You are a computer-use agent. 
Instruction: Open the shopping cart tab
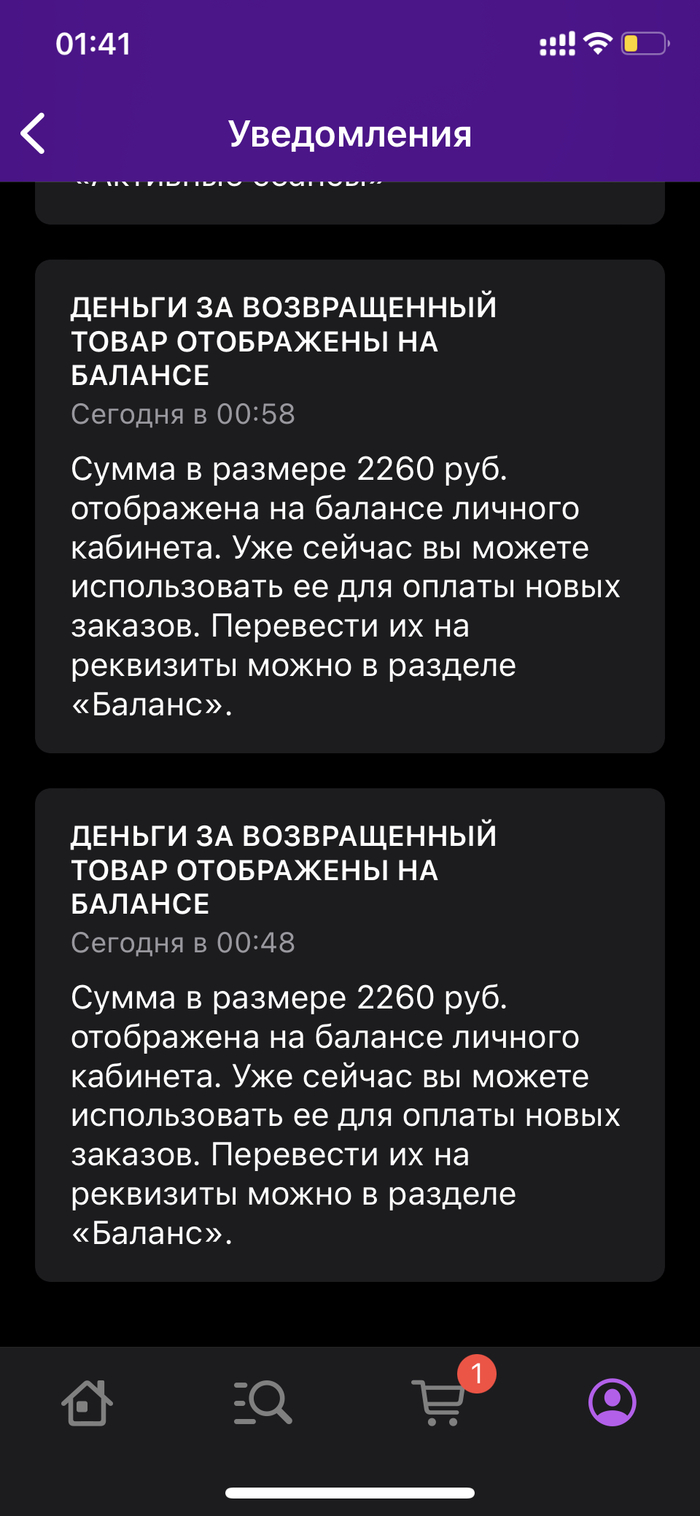click(x=439, y=1402)
